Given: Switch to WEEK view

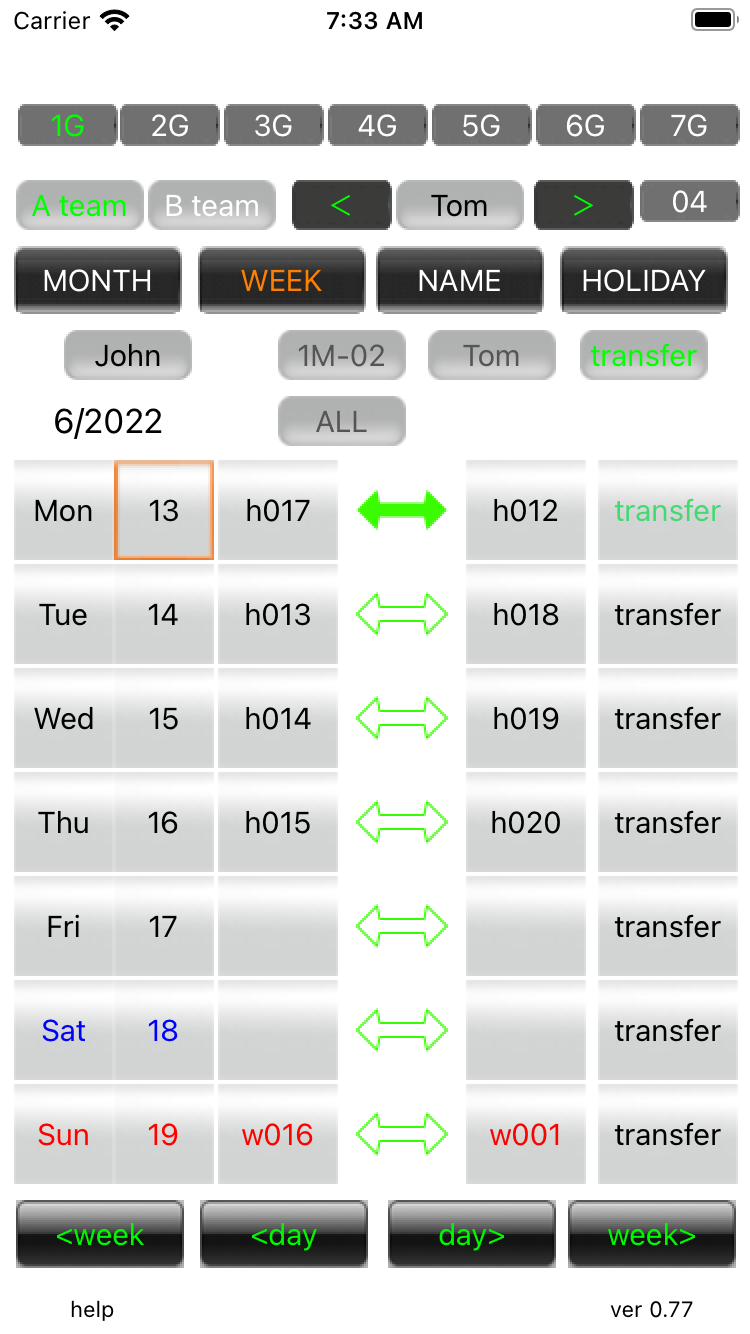Looking at the screenshot, I should point(281,281).
